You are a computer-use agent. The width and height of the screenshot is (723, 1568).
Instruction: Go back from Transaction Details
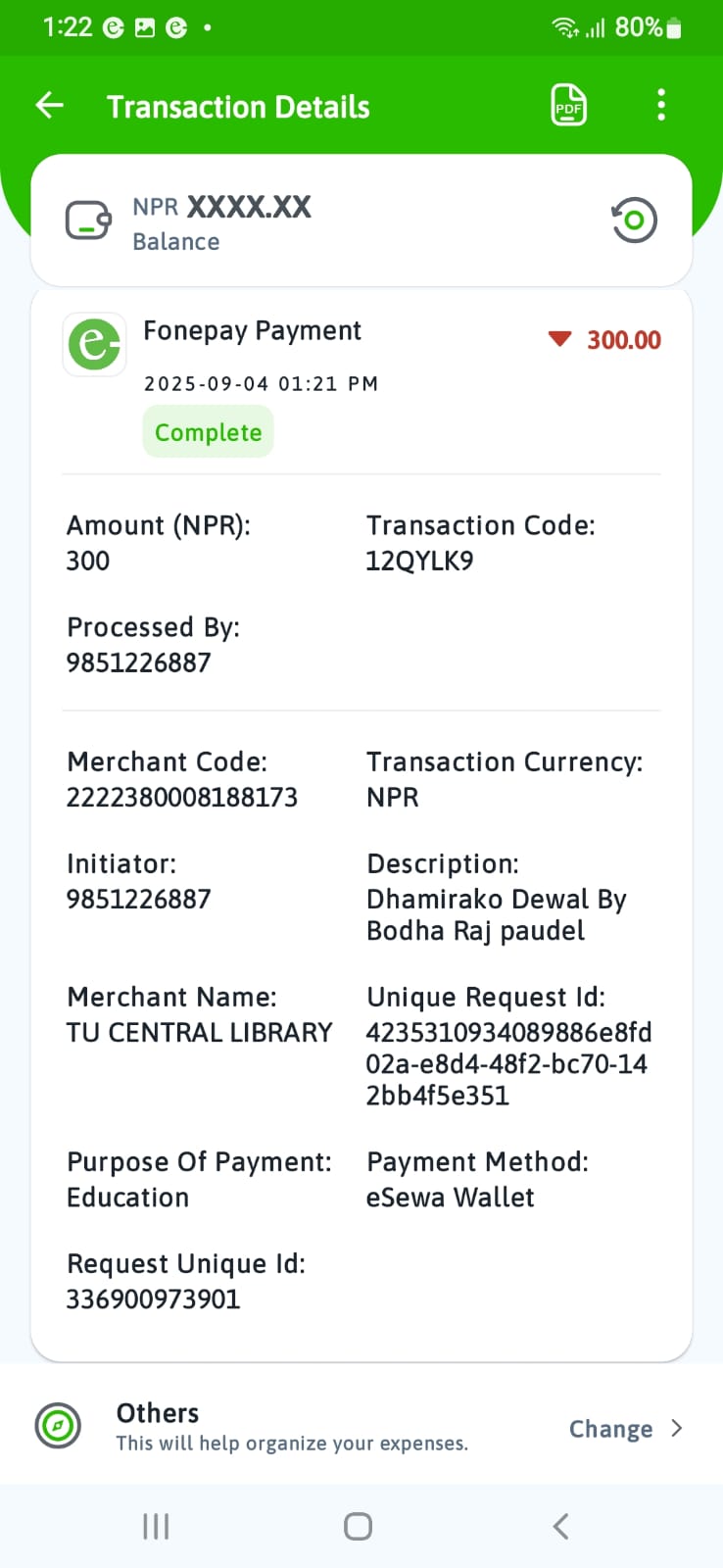(x=50, y=106)
